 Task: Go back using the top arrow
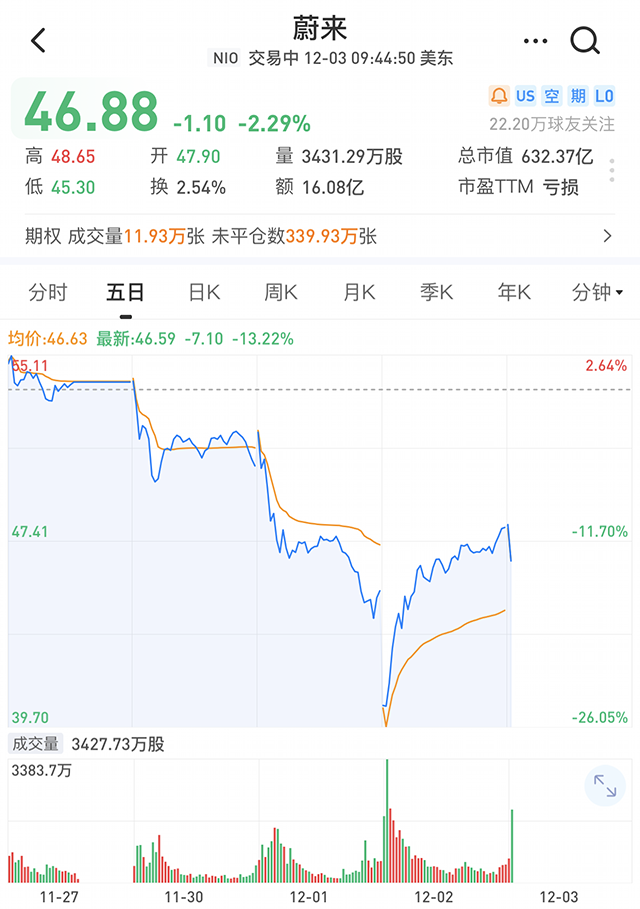pos(38,41)
